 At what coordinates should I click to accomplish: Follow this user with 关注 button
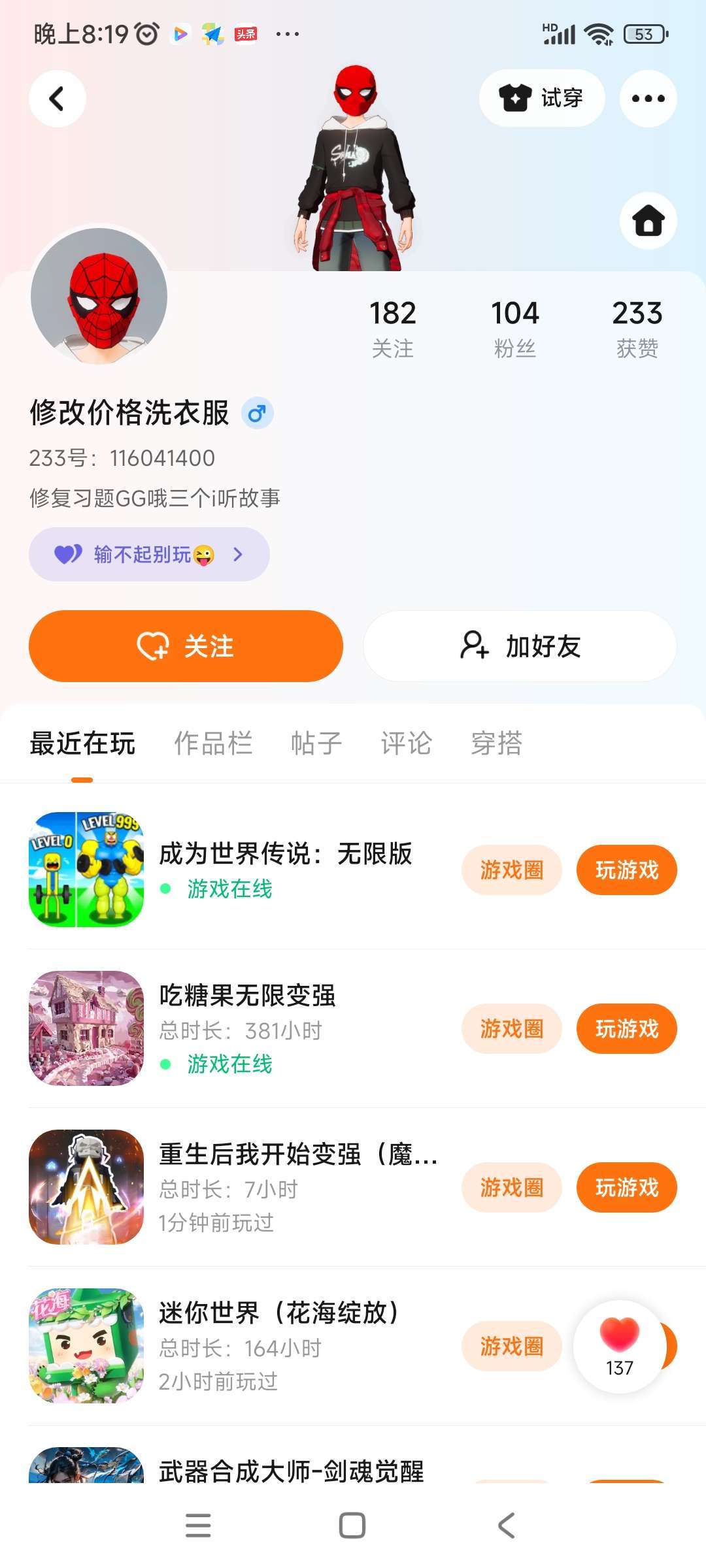[186, 646]
